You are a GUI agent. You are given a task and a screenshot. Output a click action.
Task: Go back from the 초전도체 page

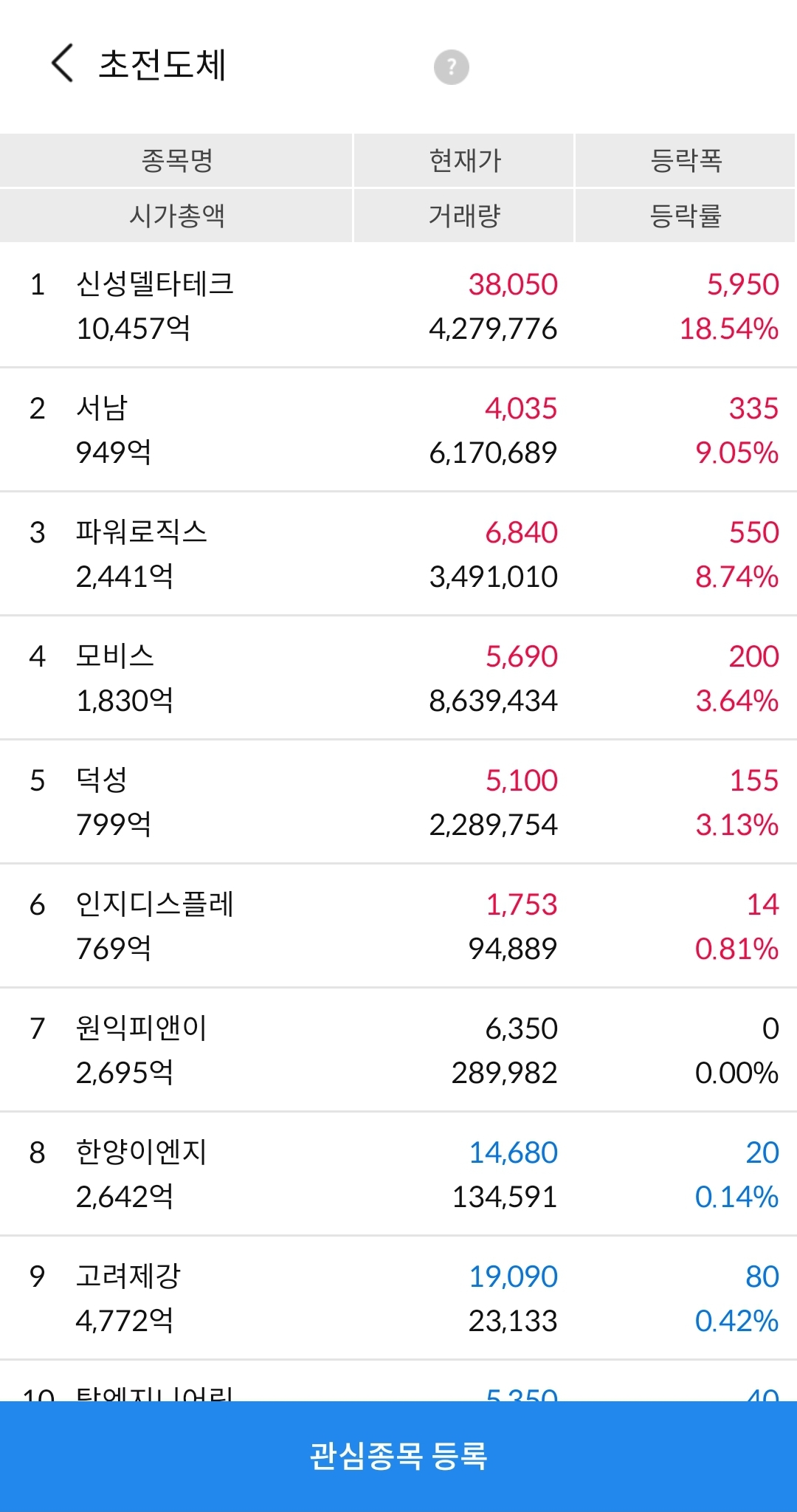(x=63, y=63)
